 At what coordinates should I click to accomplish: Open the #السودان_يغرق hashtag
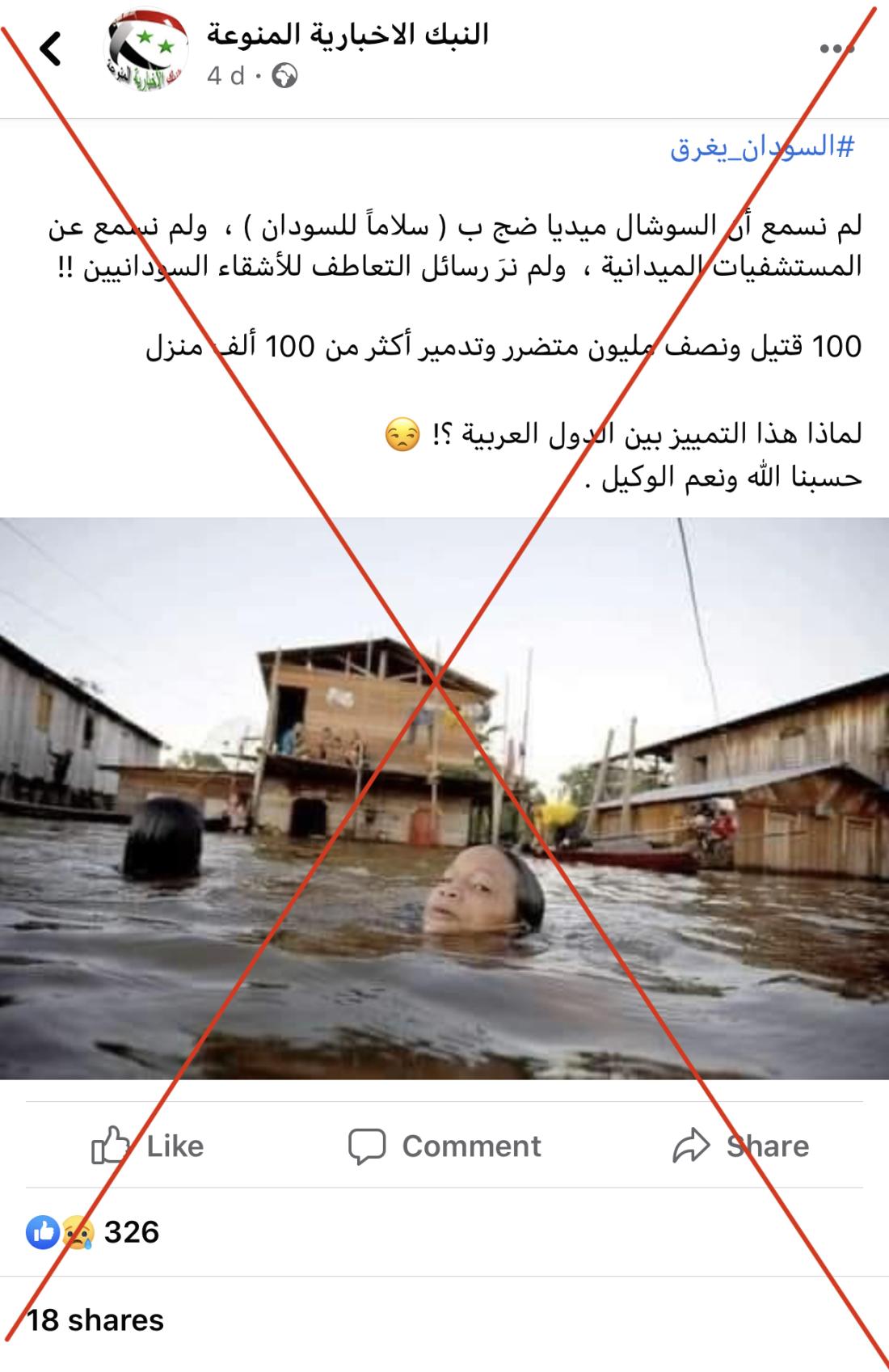point(761,147)
